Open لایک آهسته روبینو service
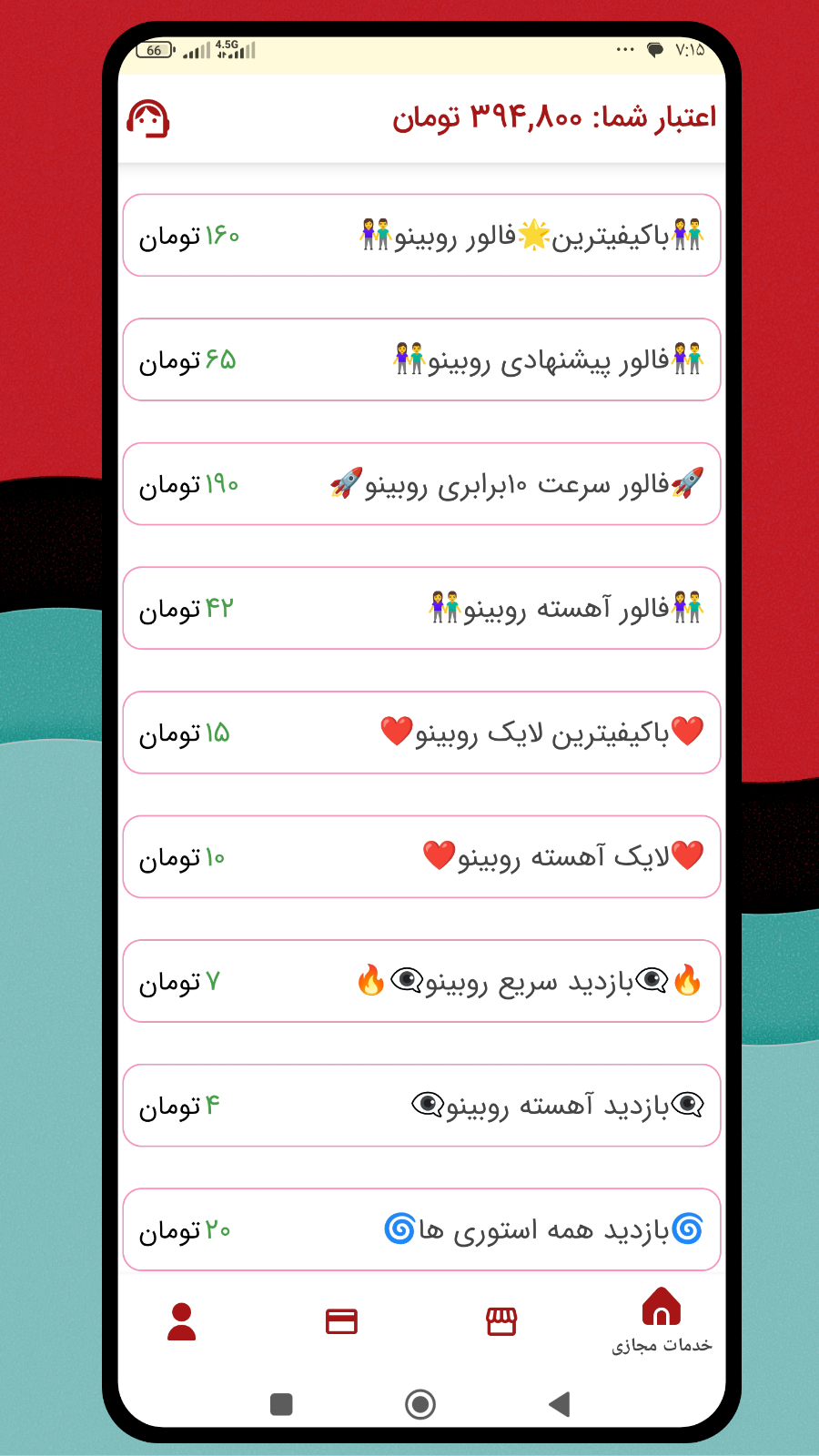Screen dimensions: 819x1456 [421, 856]
